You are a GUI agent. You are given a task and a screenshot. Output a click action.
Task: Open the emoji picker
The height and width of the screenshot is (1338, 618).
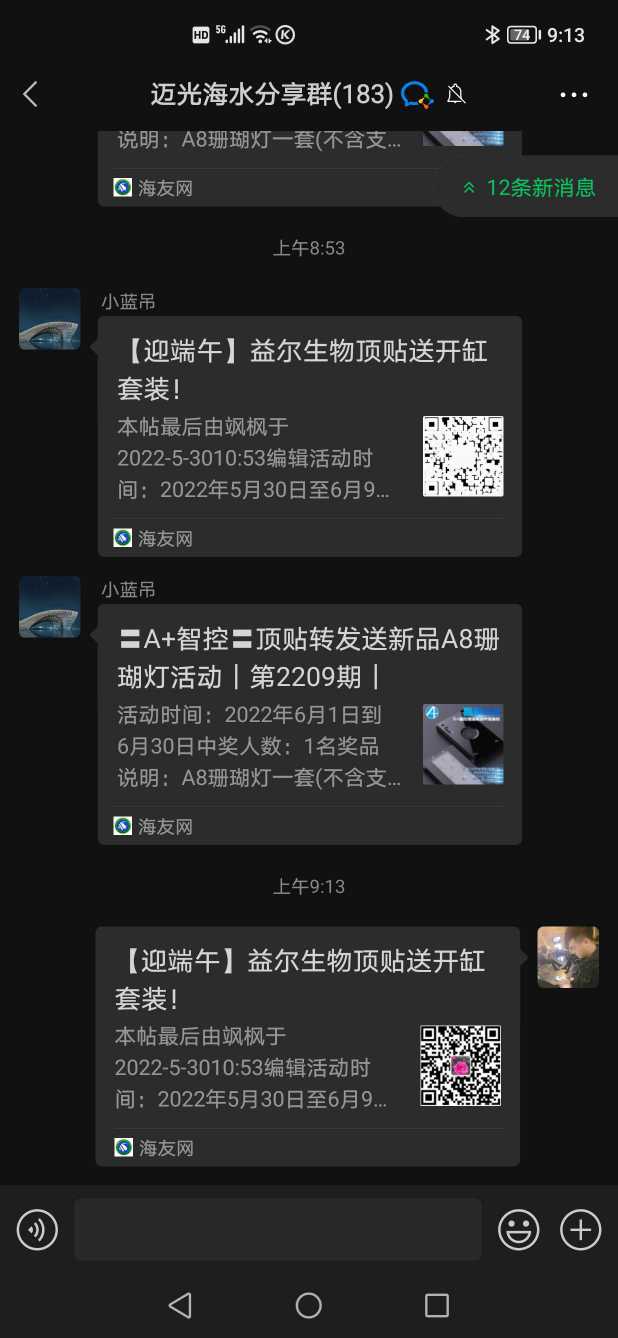tap(518, 1229)
